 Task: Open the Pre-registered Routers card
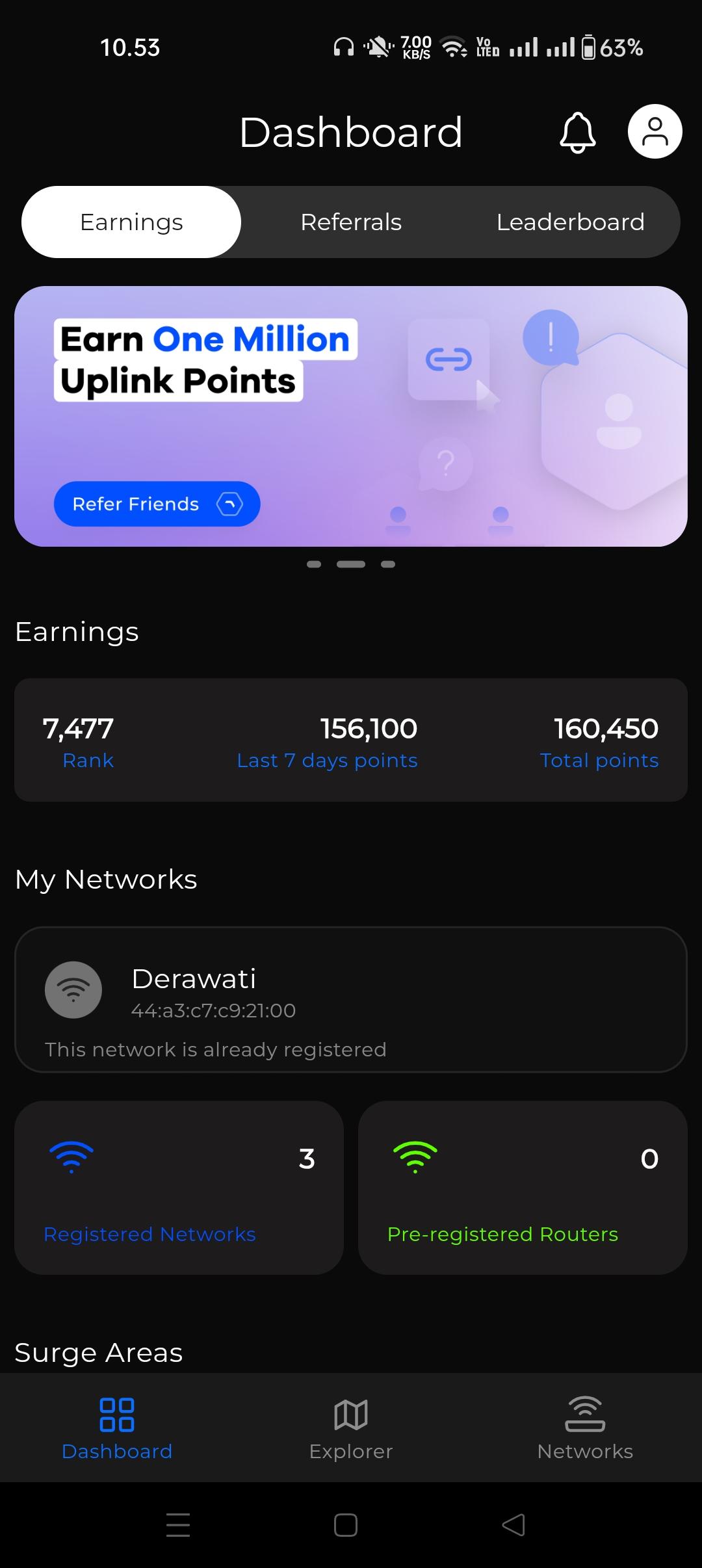523,1188
